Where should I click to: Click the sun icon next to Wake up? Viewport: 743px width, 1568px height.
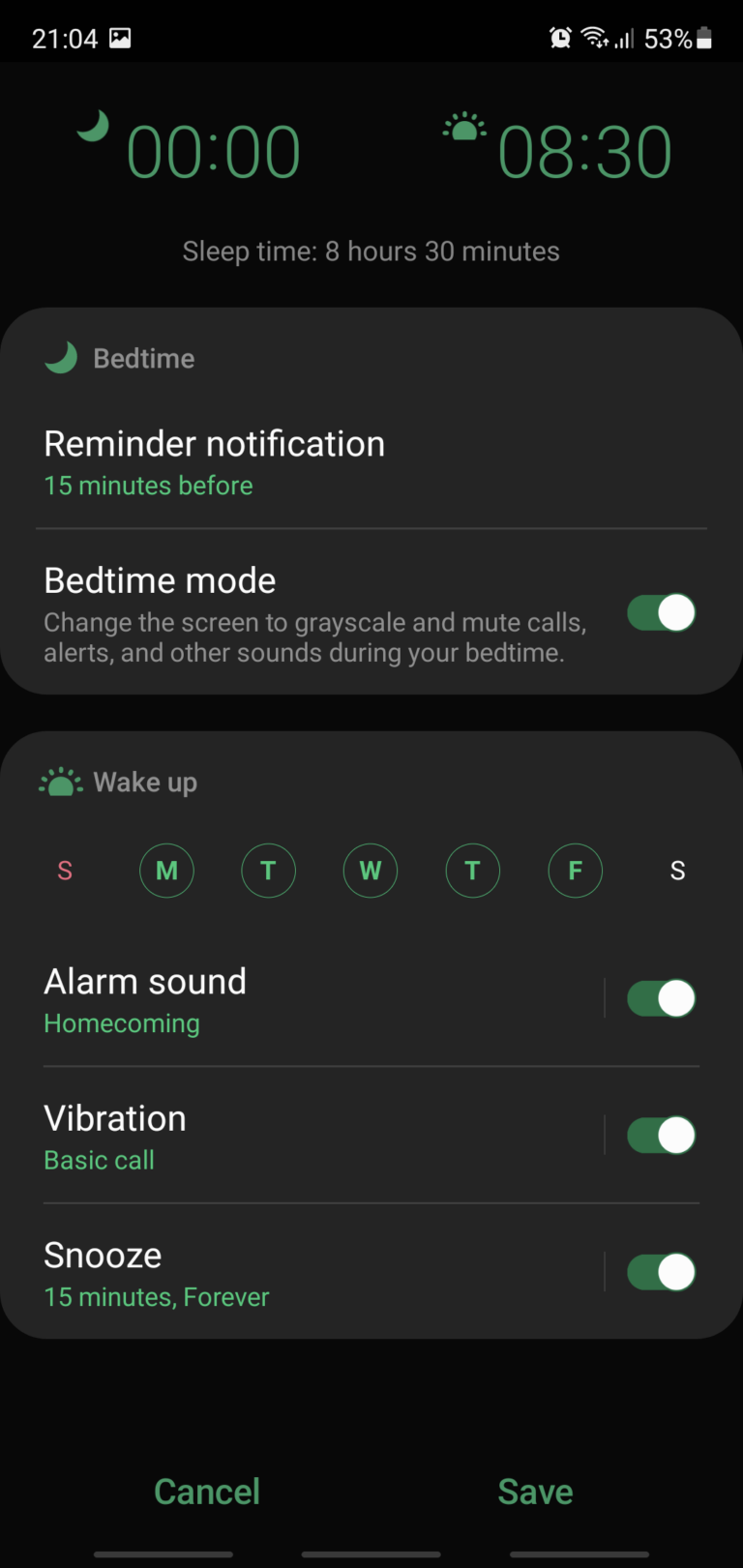[x=60, y=781]
